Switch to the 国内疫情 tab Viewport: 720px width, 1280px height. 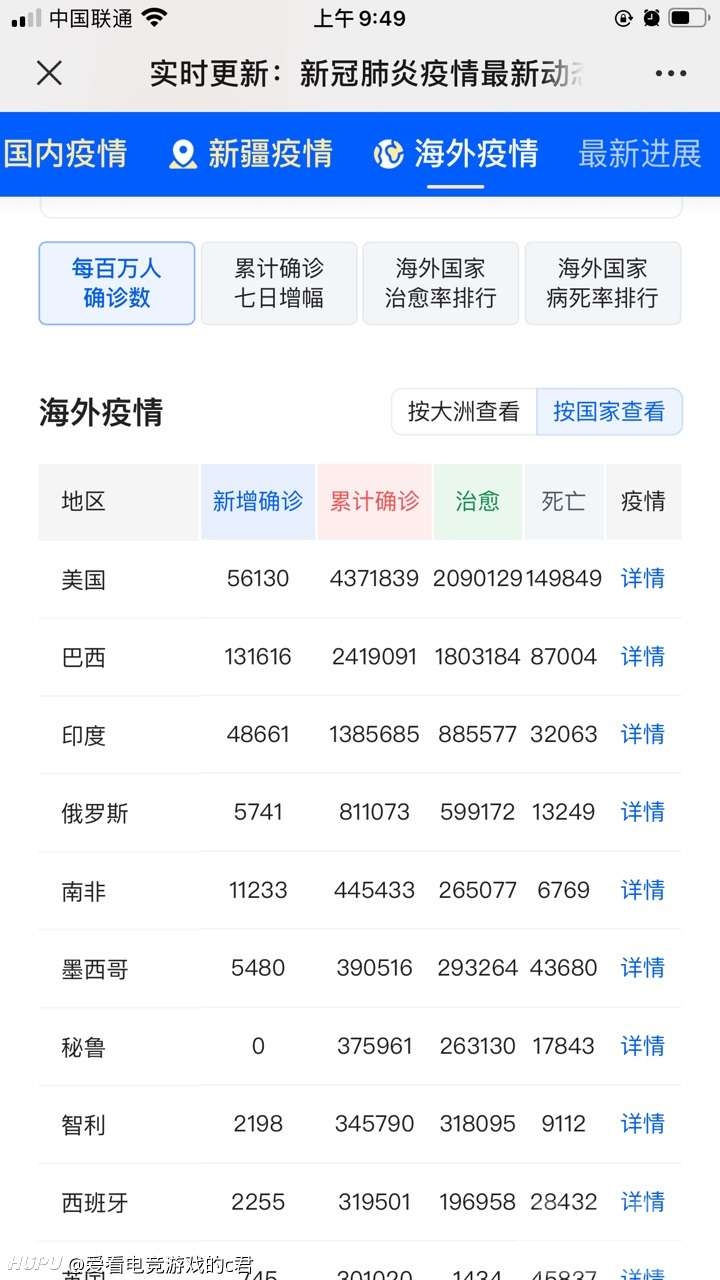(x=66, y=154)
